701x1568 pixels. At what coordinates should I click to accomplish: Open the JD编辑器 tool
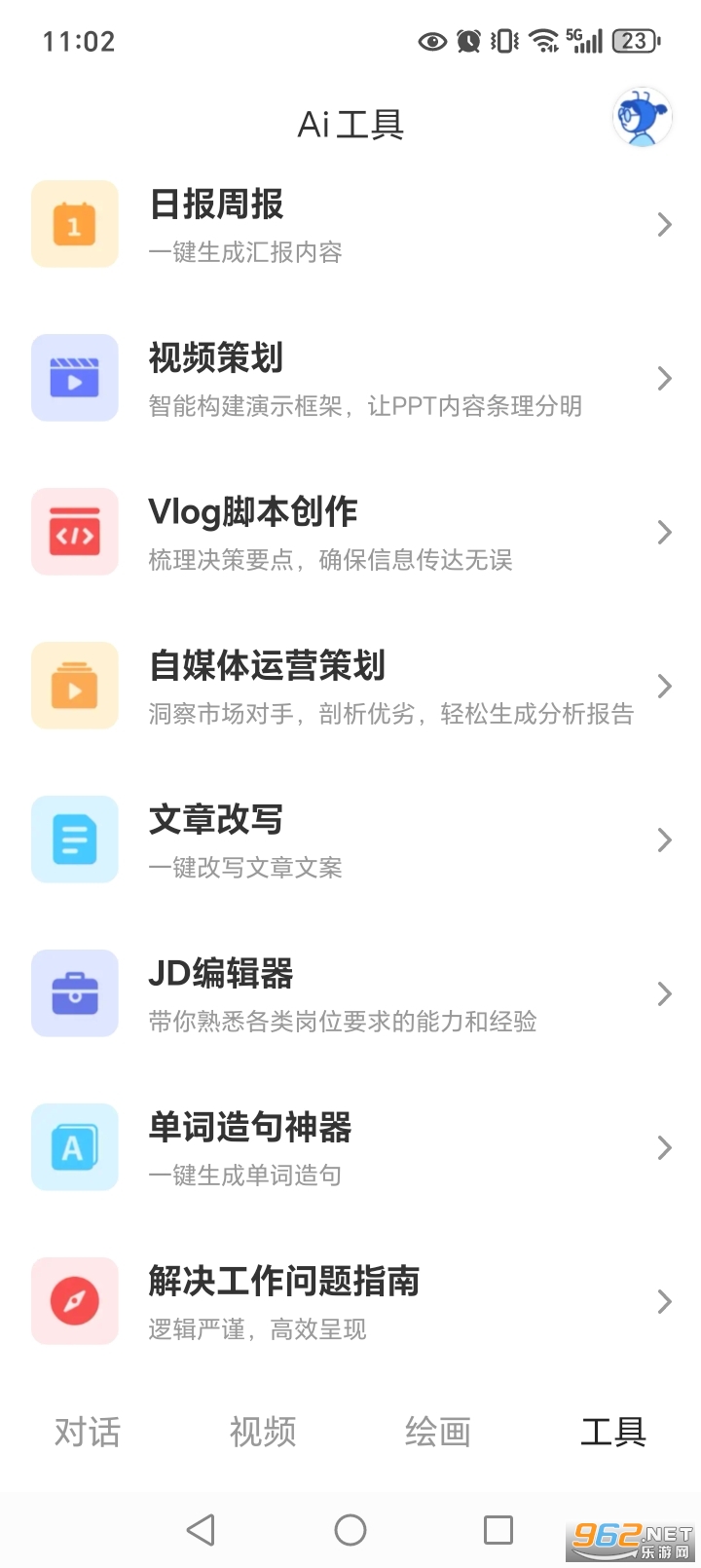[x=350, y=994]
